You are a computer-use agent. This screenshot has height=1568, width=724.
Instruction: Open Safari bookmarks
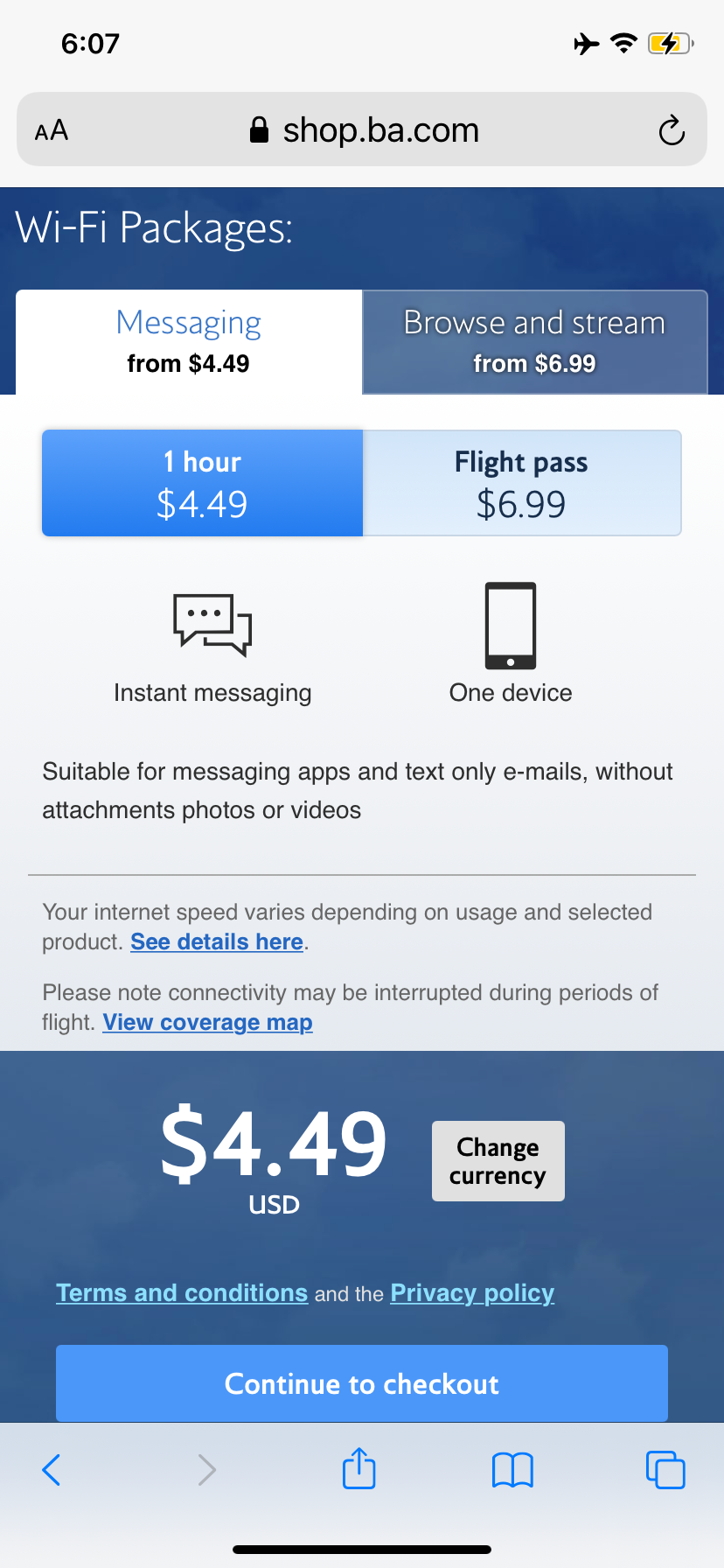pos(512,1470)
